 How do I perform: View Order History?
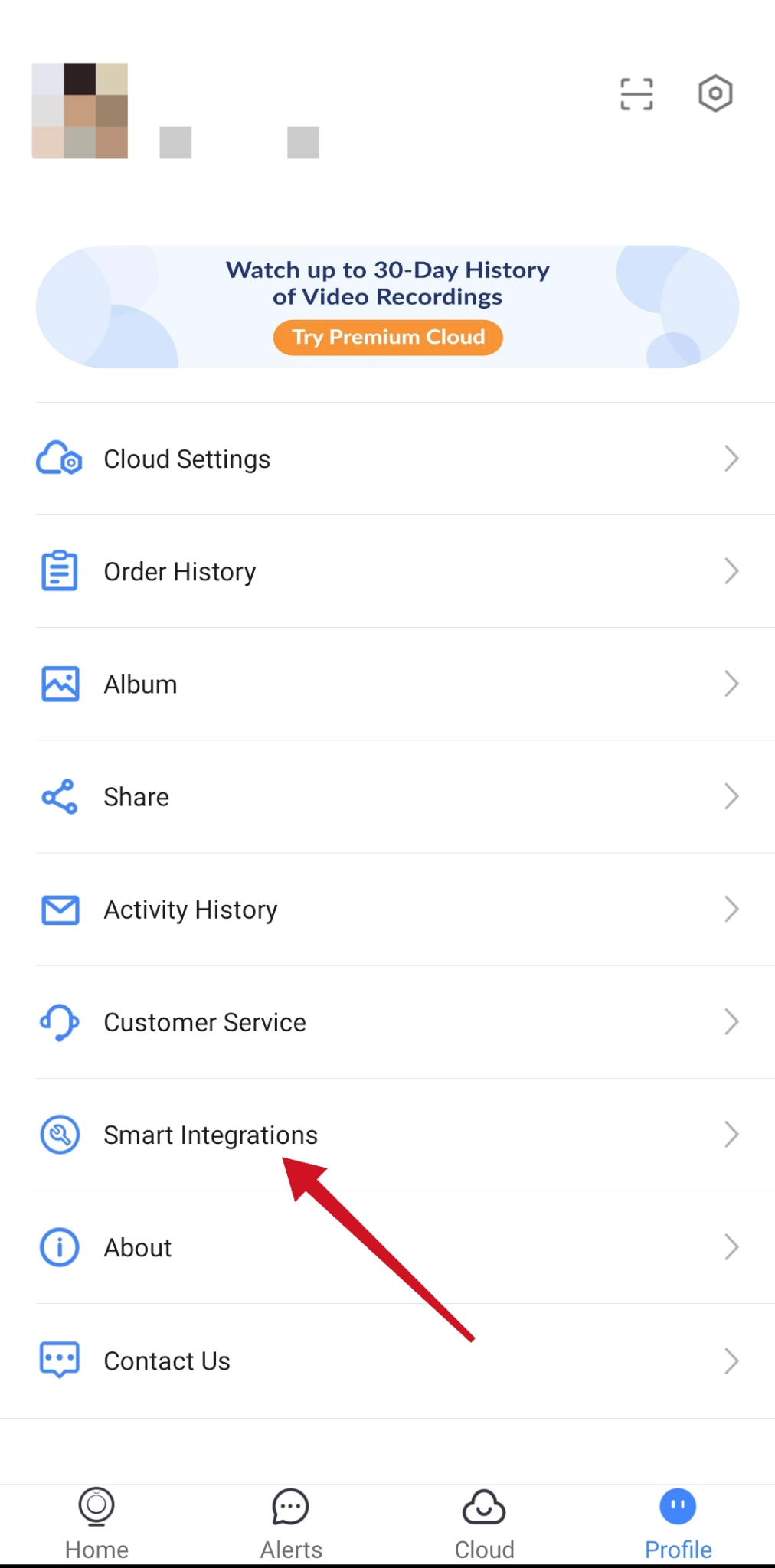pyautogui.click(x=387, y=571)
